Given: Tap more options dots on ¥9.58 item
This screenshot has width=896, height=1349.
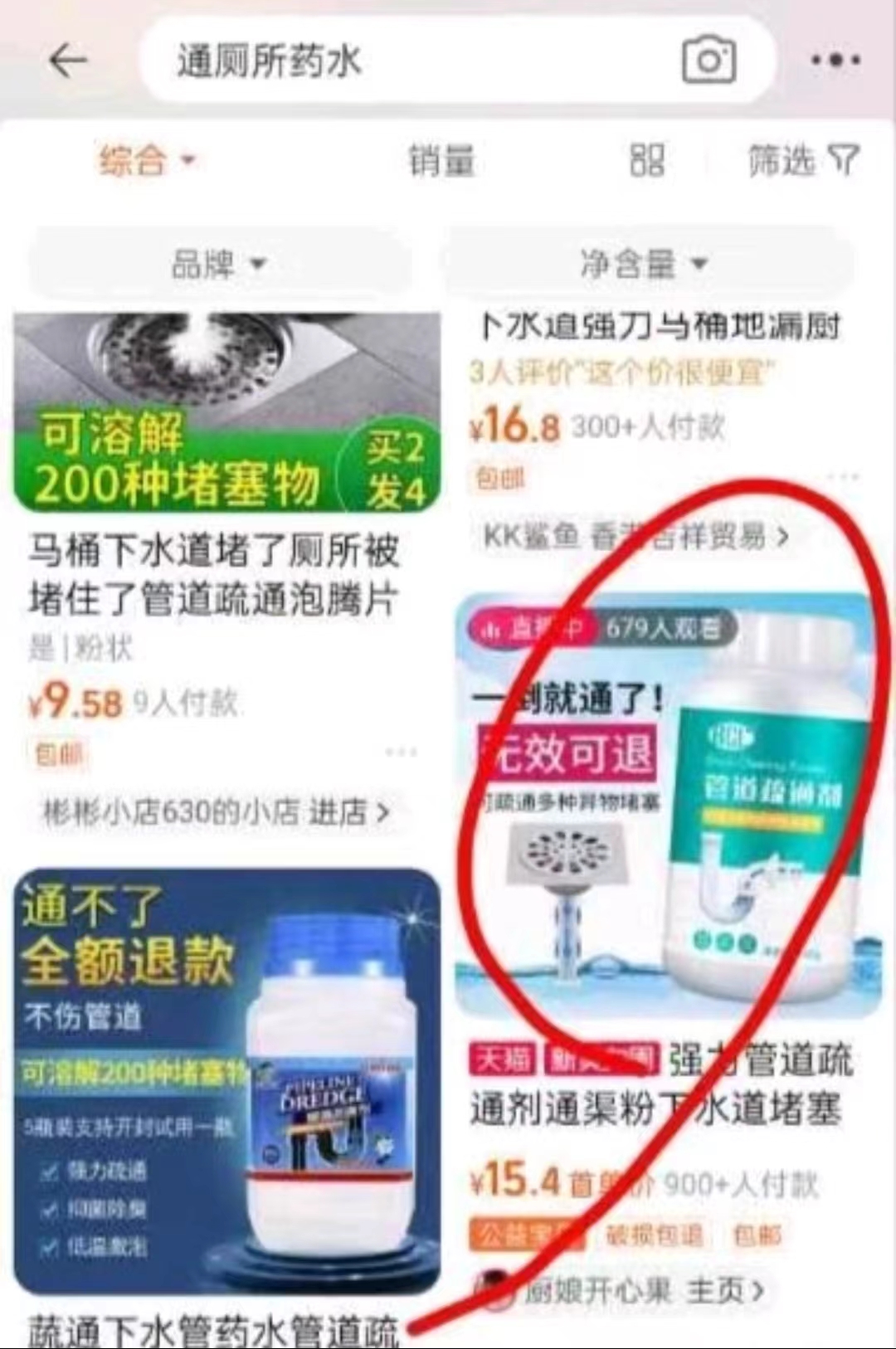Looking at the screenshot, I should click(x=401, y=752).
